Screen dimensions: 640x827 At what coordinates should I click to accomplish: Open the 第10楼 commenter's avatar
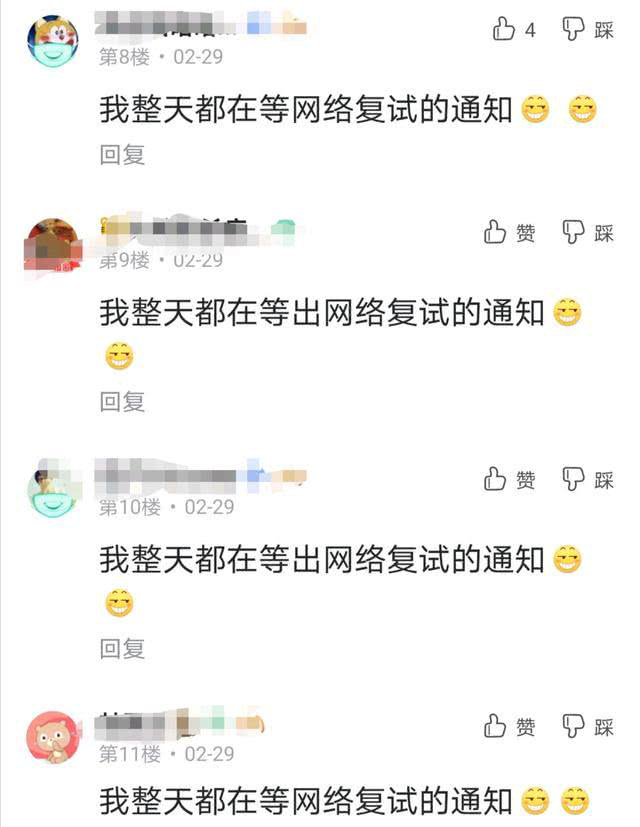53,491
